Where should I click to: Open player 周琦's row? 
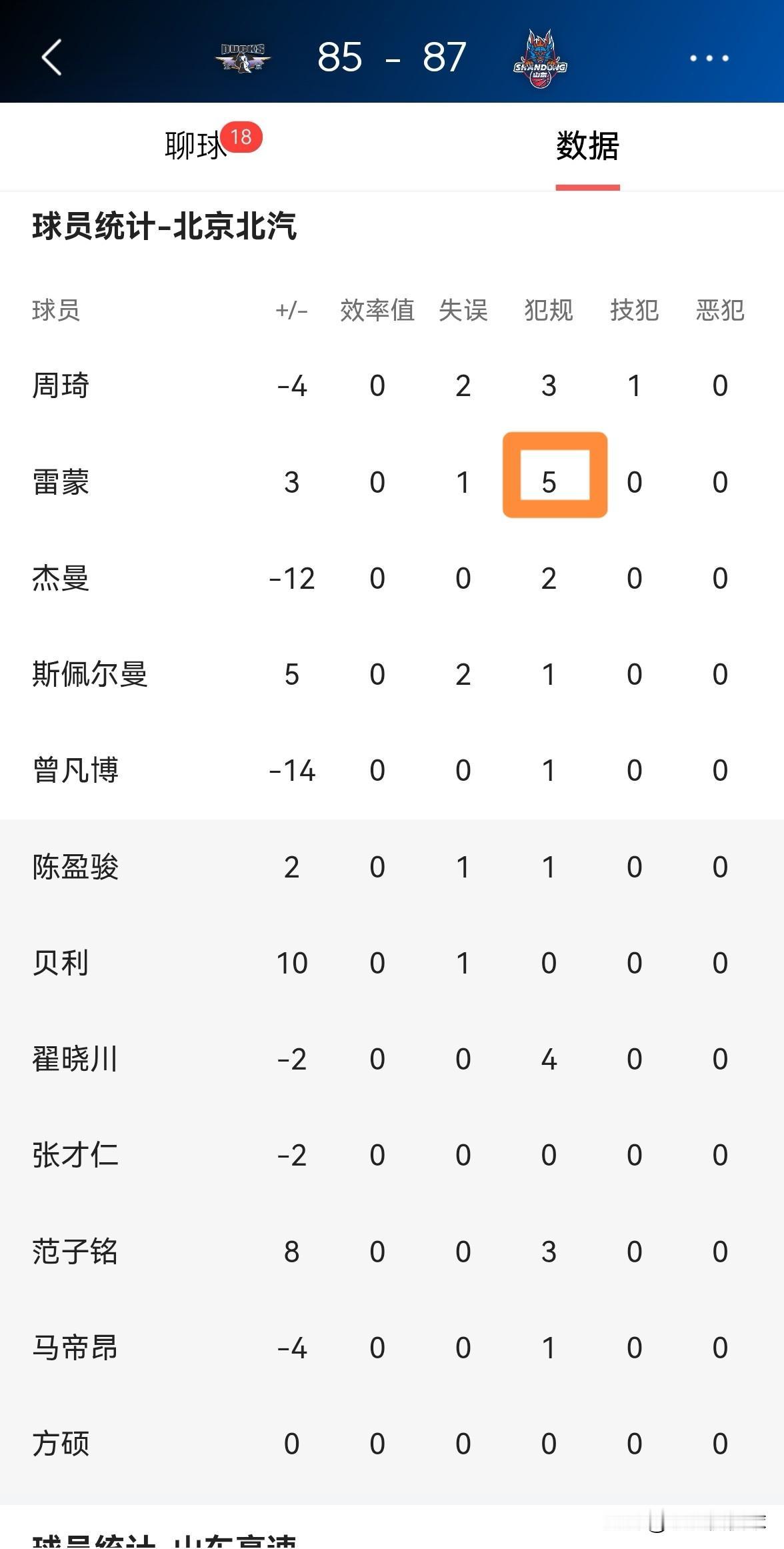pyautogui.click(x=392, y=385)
